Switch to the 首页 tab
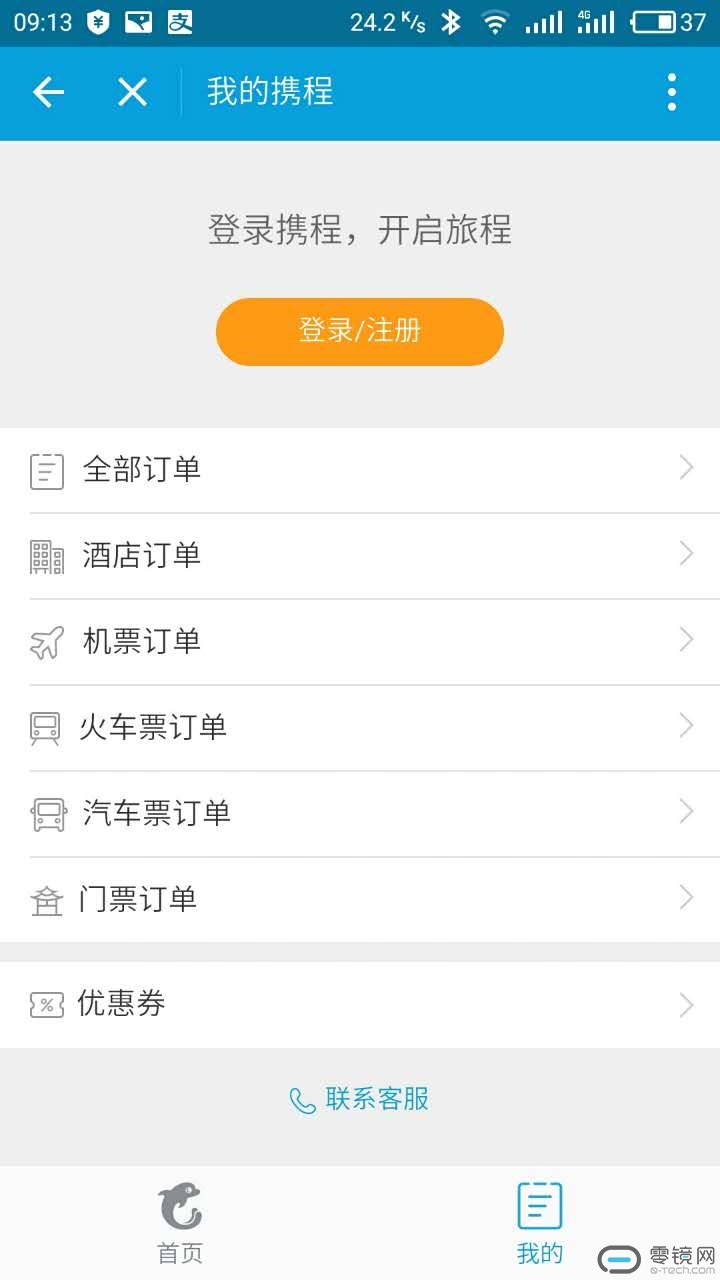The width and height of the screenshot is (720, 1280). pyautogui.click(x=180, y=1222)
